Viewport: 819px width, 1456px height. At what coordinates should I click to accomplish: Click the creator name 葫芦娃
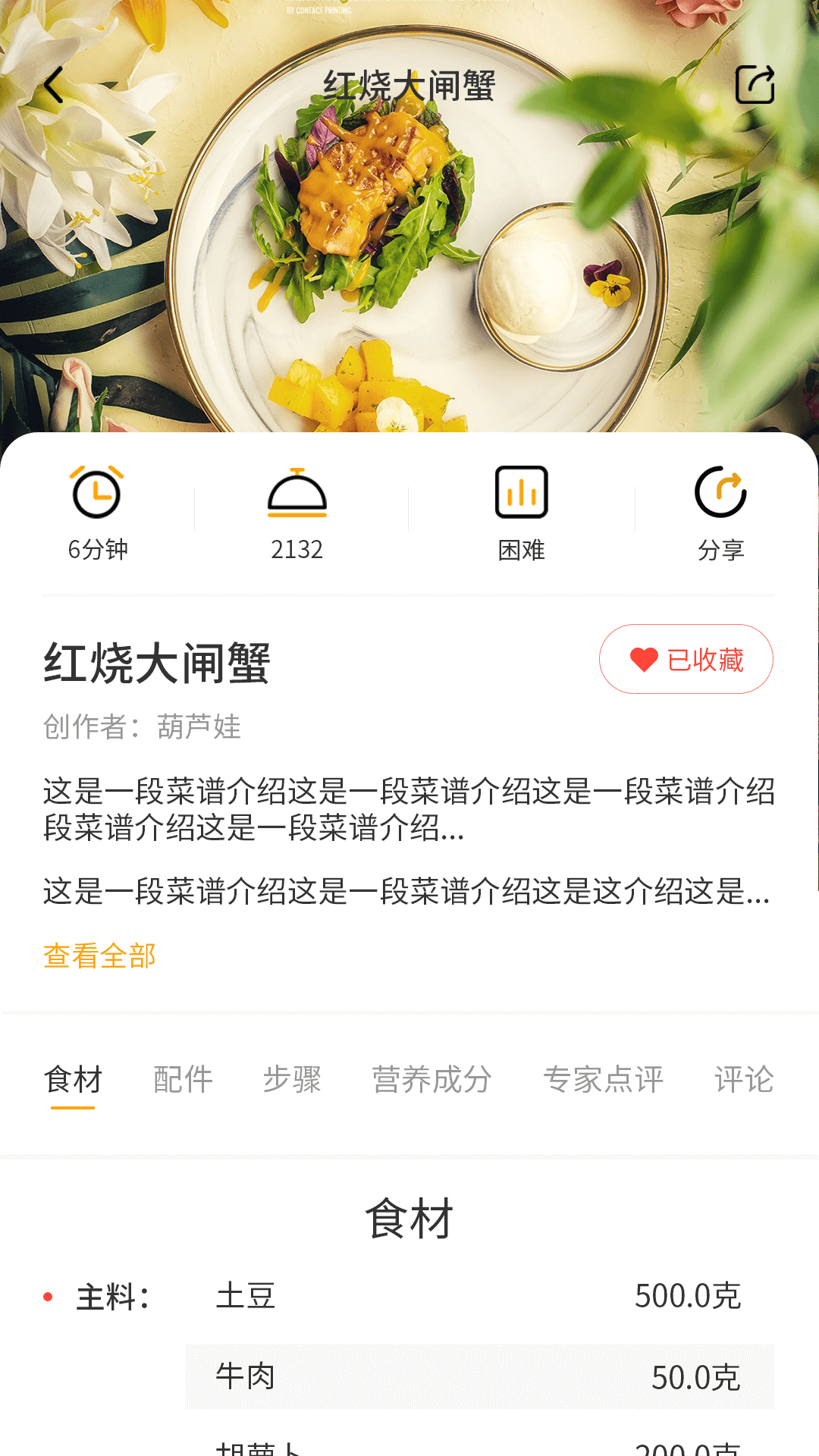(199, 726)
